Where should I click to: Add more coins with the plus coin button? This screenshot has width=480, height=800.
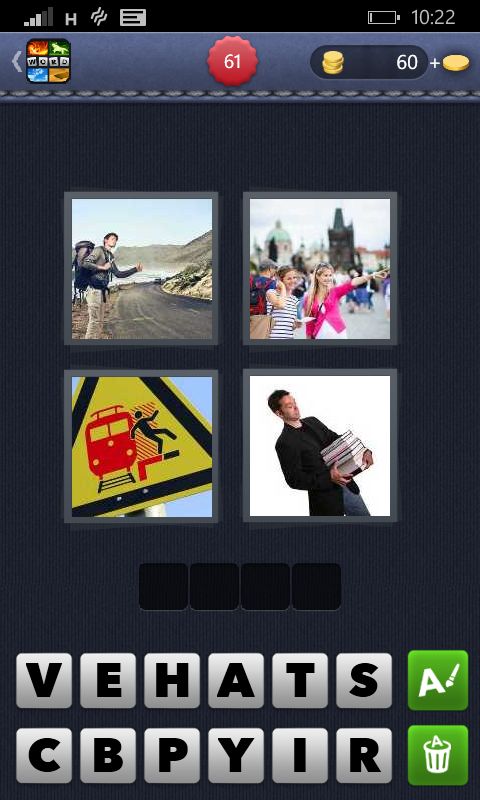pos(449,63)
